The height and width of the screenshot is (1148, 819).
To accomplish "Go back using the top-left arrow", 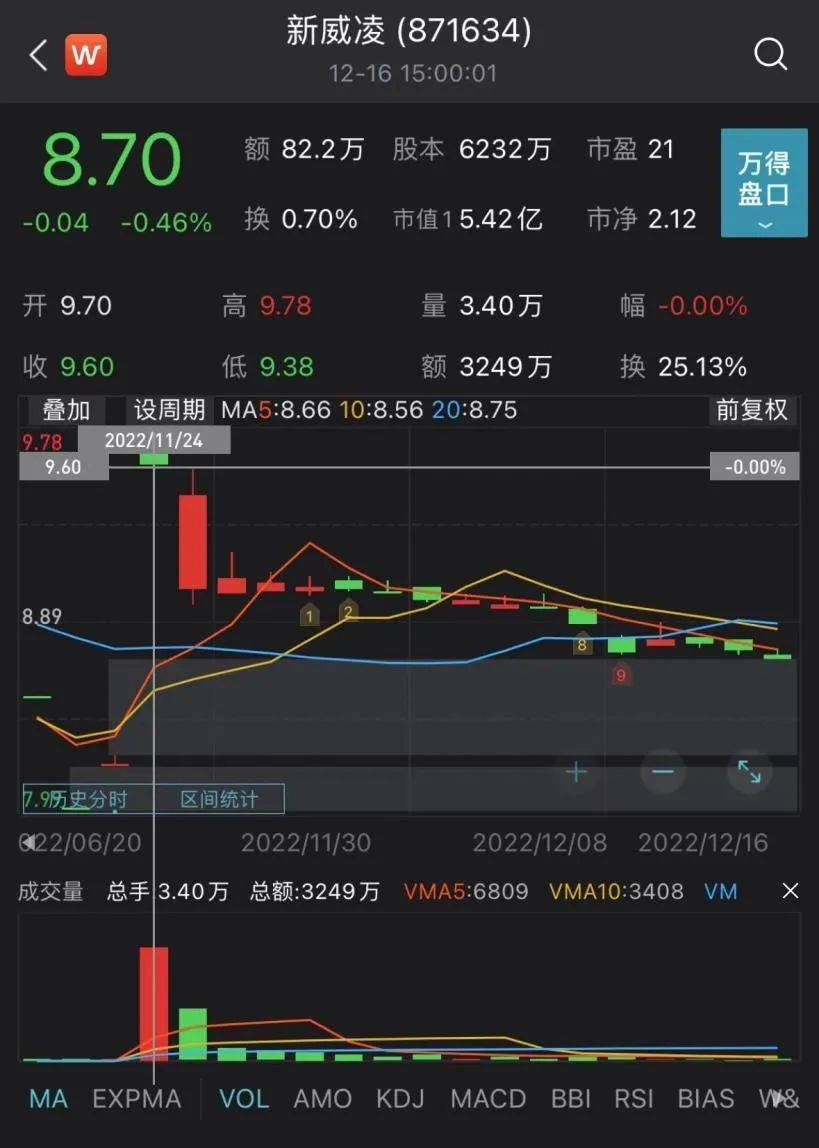I will 38,55.
